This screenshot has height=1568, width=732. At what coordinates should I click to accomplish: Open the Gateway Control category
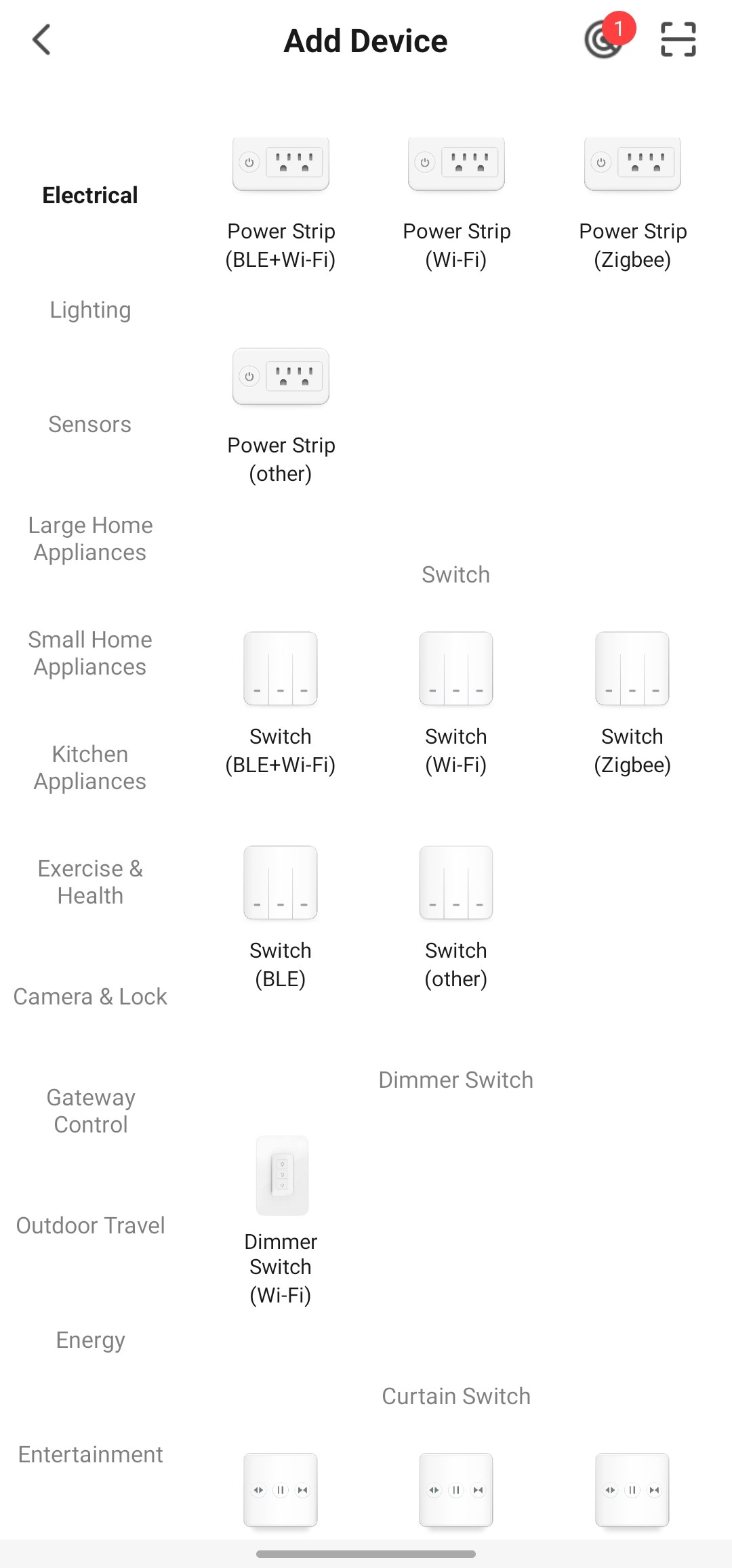[90, 1111]
